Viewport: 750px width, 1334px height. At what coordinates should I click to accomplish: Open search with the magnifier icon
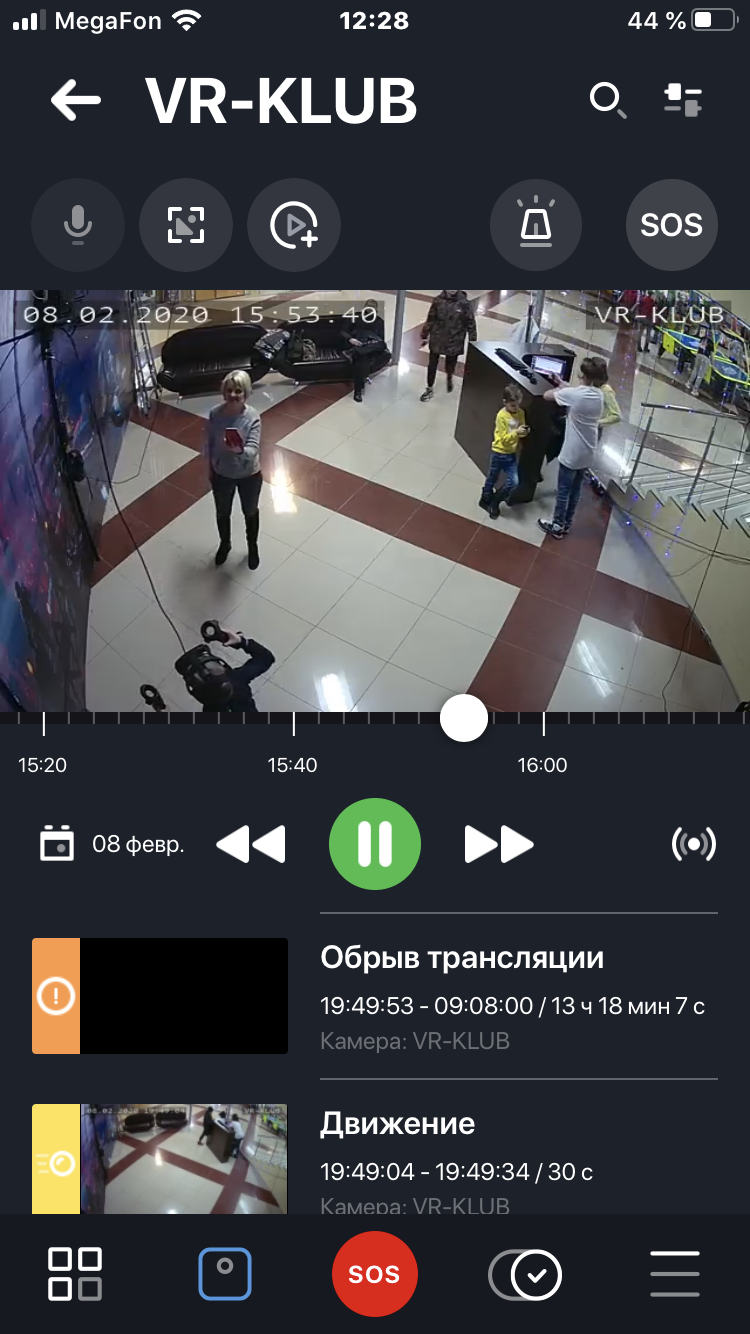pos(607,100)
